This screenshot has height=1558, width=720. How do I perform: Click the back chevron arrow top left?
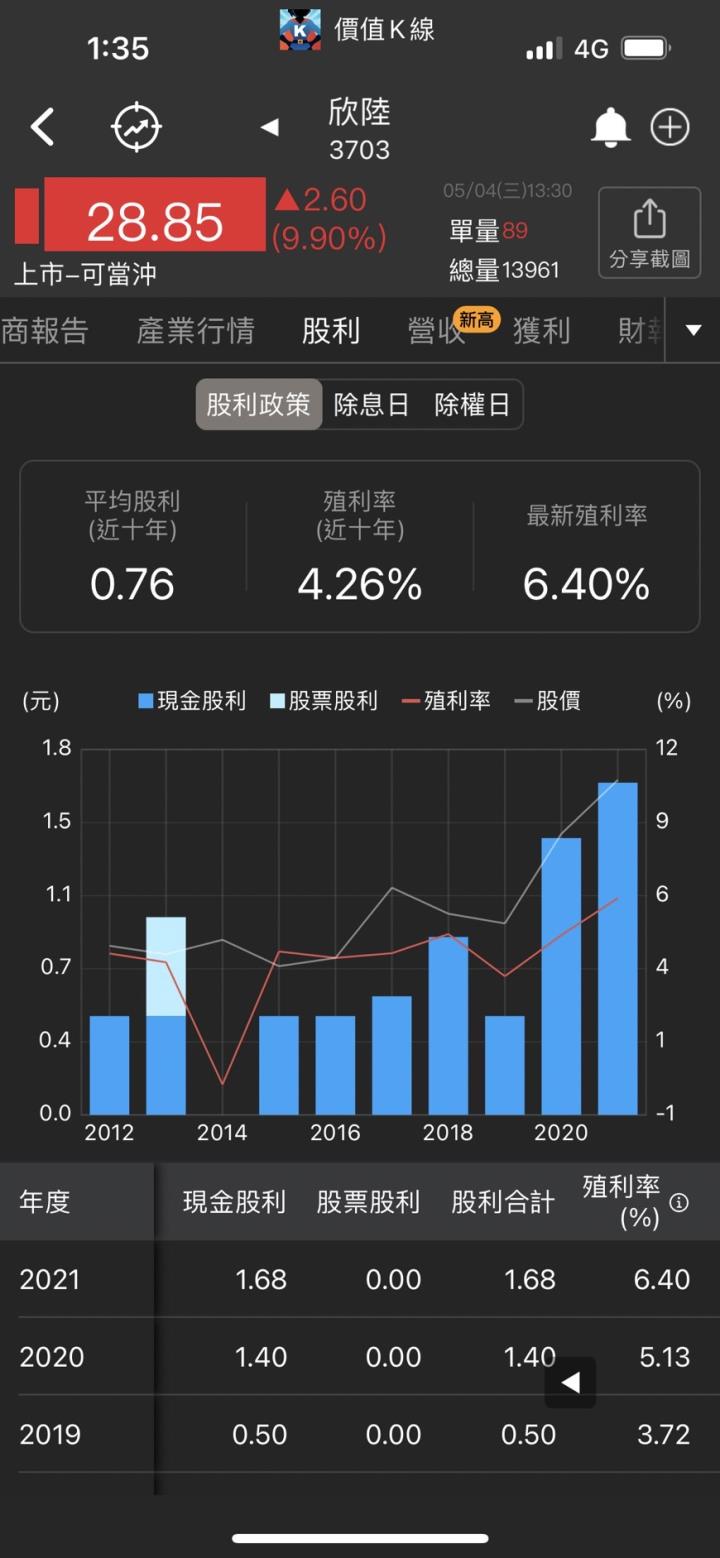tap(42, 127)
